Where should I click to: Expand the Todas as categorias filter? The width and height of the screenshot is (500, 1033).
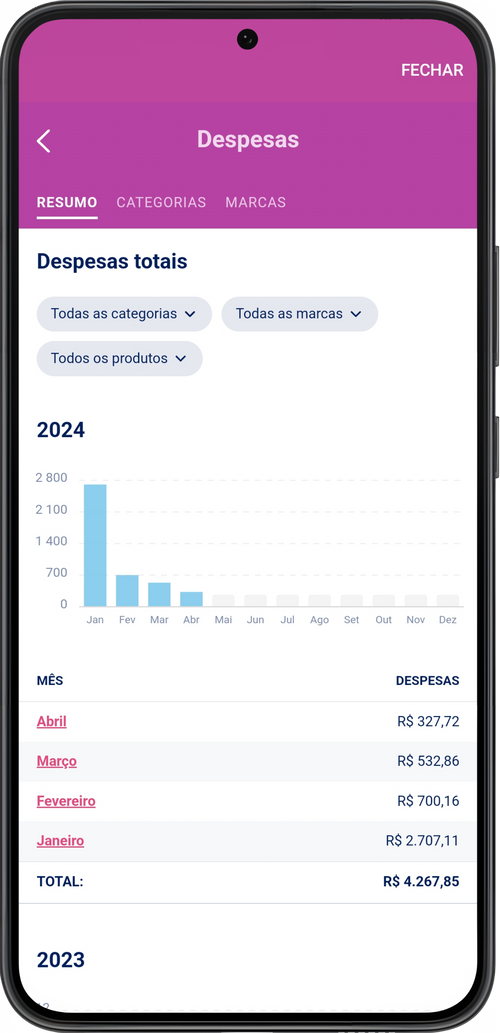(124, 314)
